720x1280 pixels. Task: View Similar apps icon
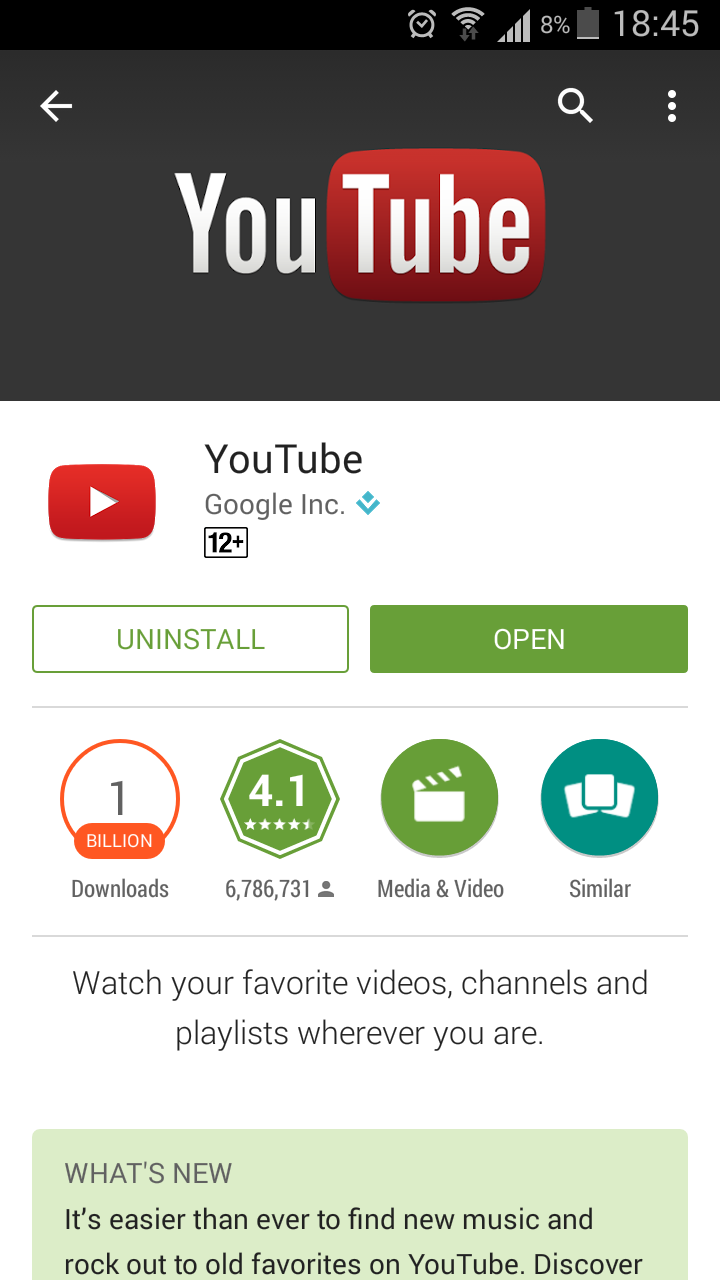[599, 798]
